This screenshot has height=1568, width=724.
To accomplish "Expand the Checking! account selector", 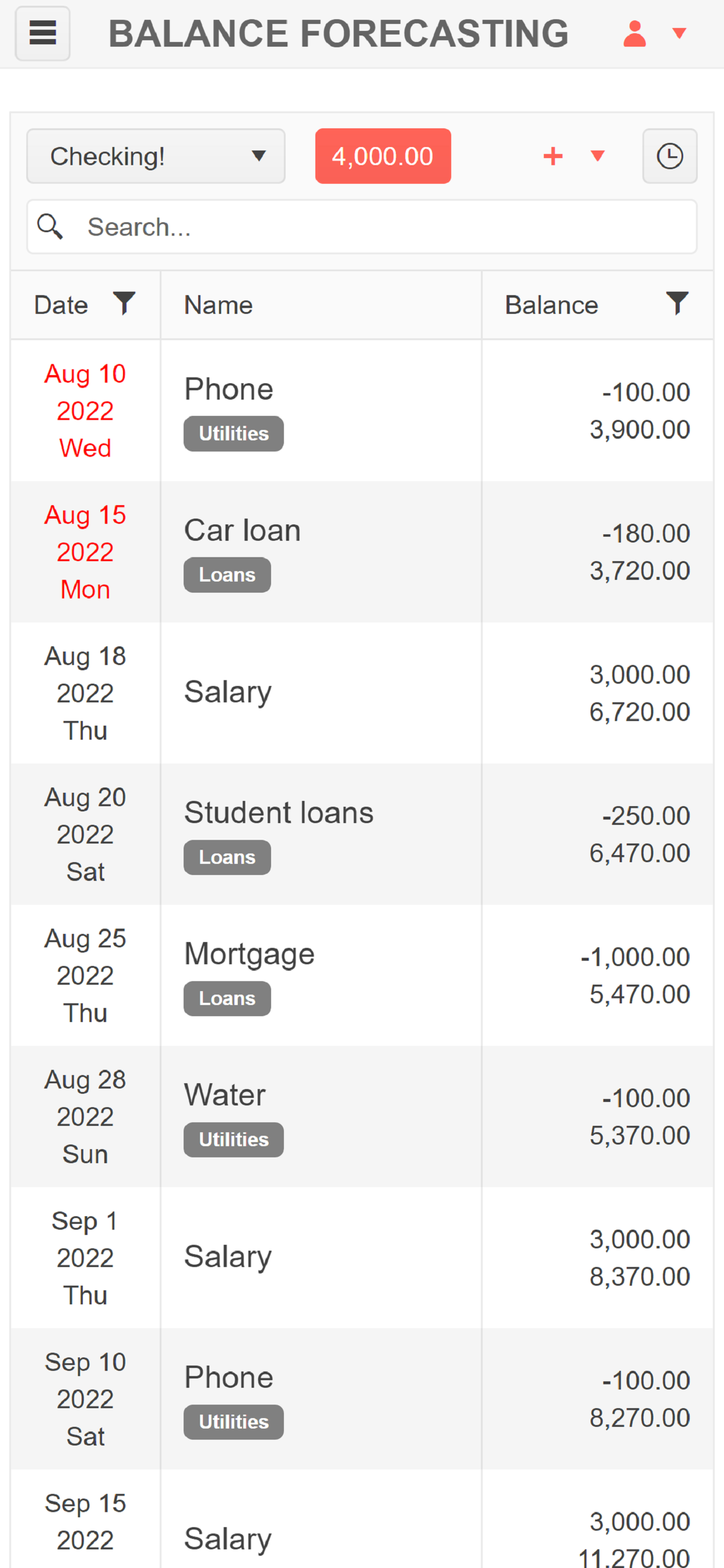I will [156, 156].
